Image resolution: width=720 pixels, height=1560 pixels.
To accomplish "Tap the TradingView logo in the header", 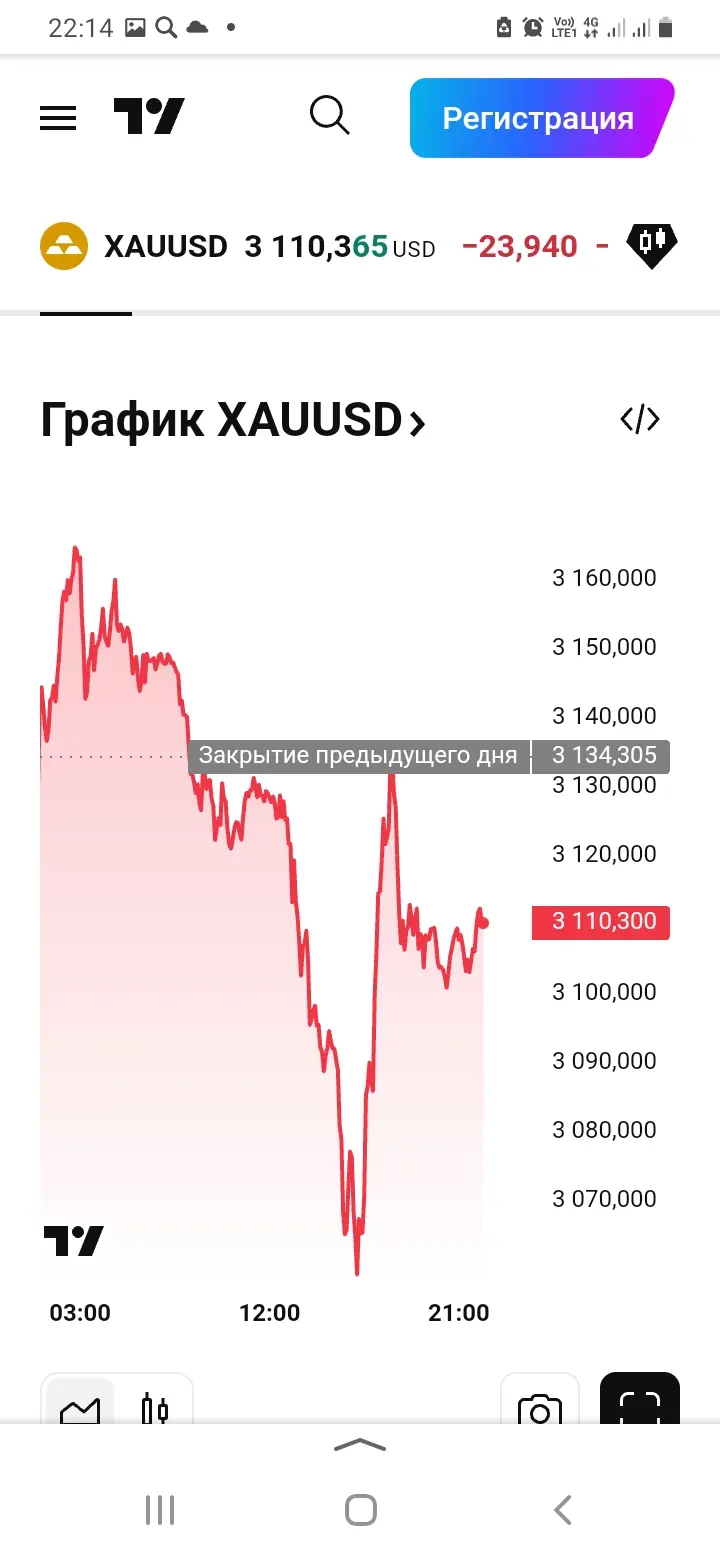I will pyautogui.click(x=149, y=117).
